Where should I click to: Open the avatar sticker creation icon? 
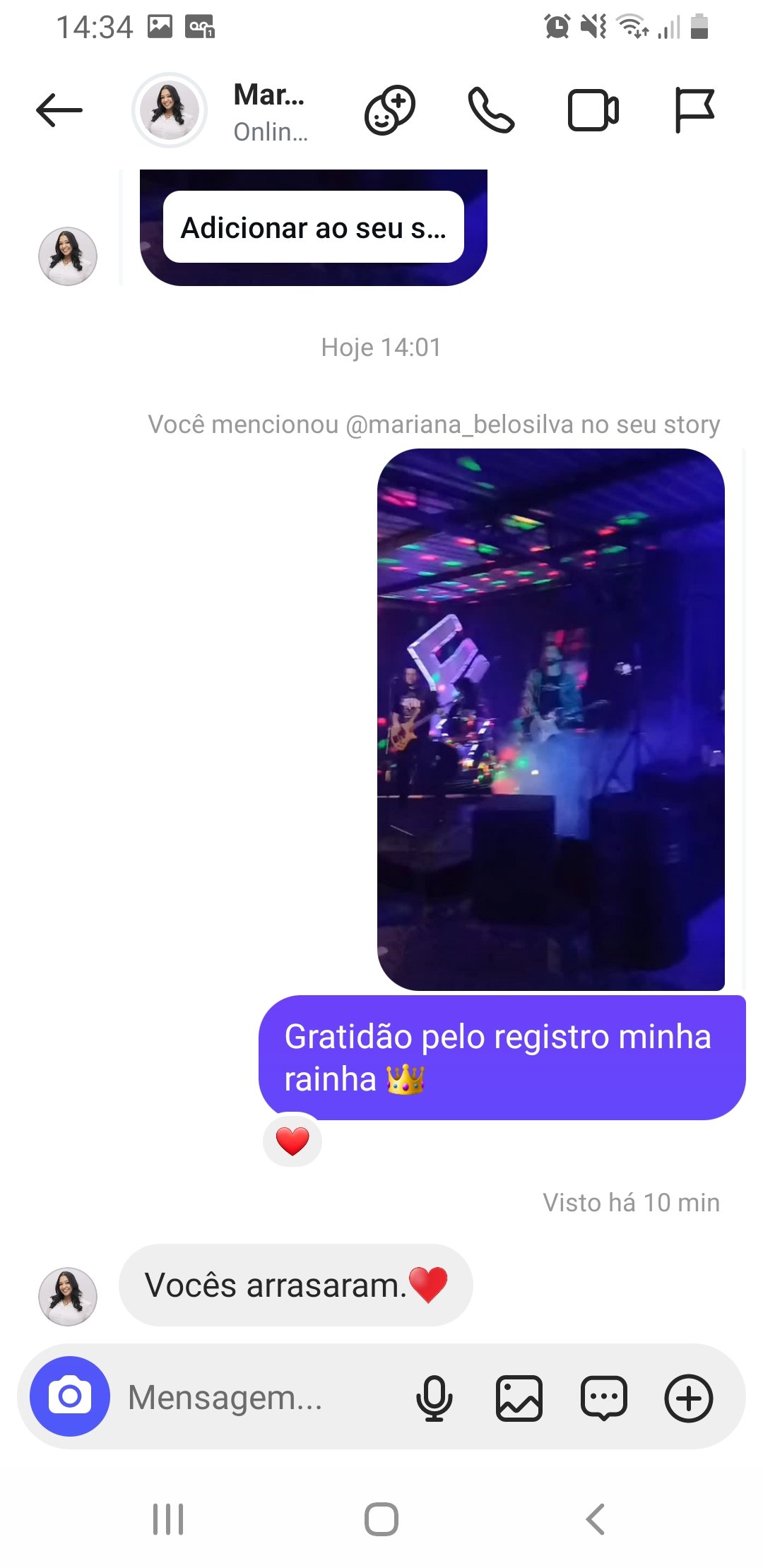(389, 110)
